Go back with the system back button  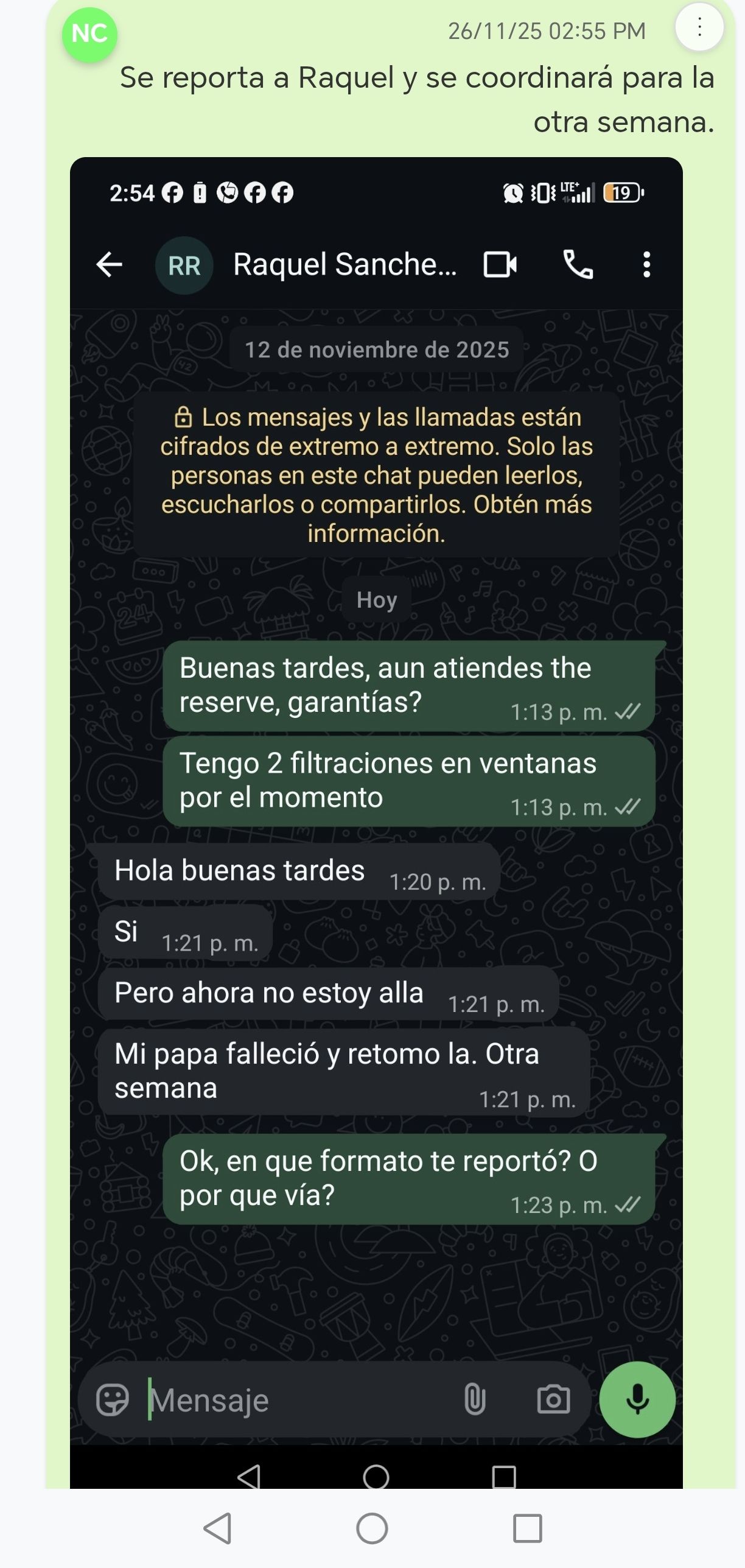tap(217, 1528)
